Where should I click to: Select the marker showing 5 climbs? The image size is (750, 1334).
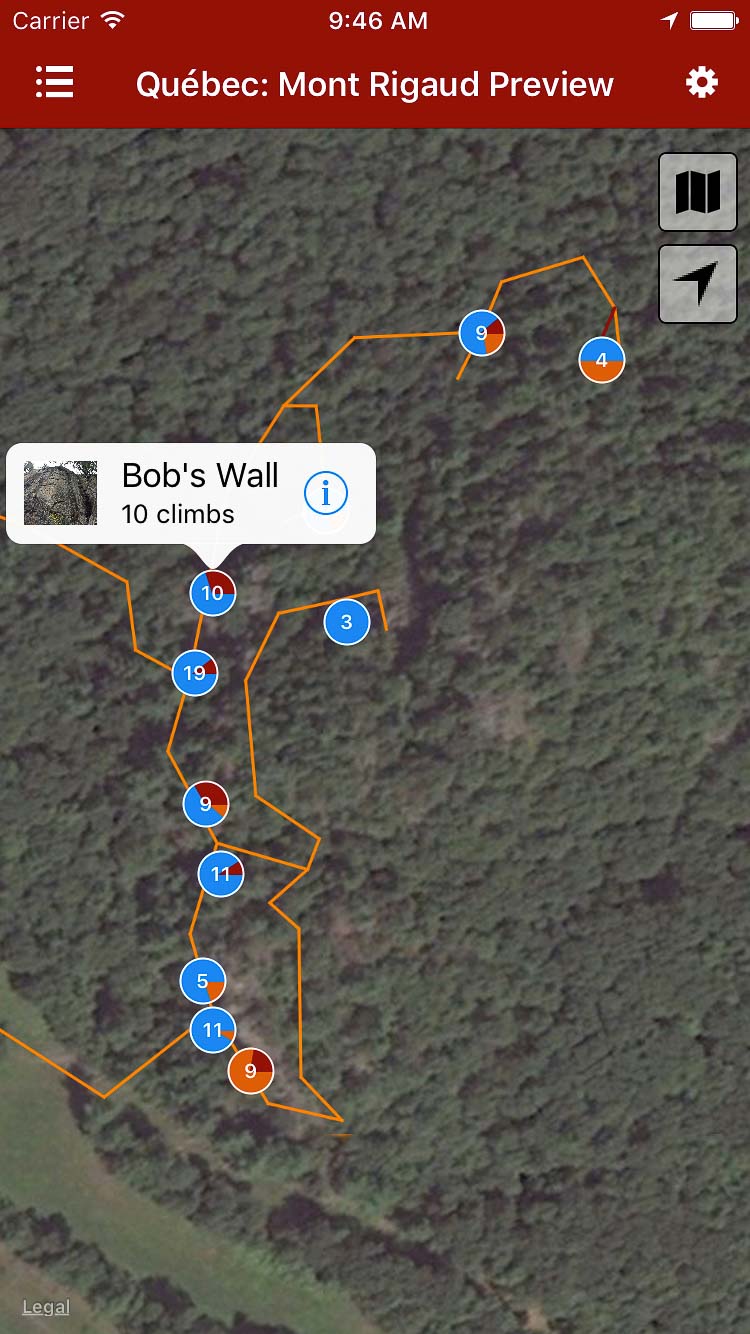tap(203, 981)
